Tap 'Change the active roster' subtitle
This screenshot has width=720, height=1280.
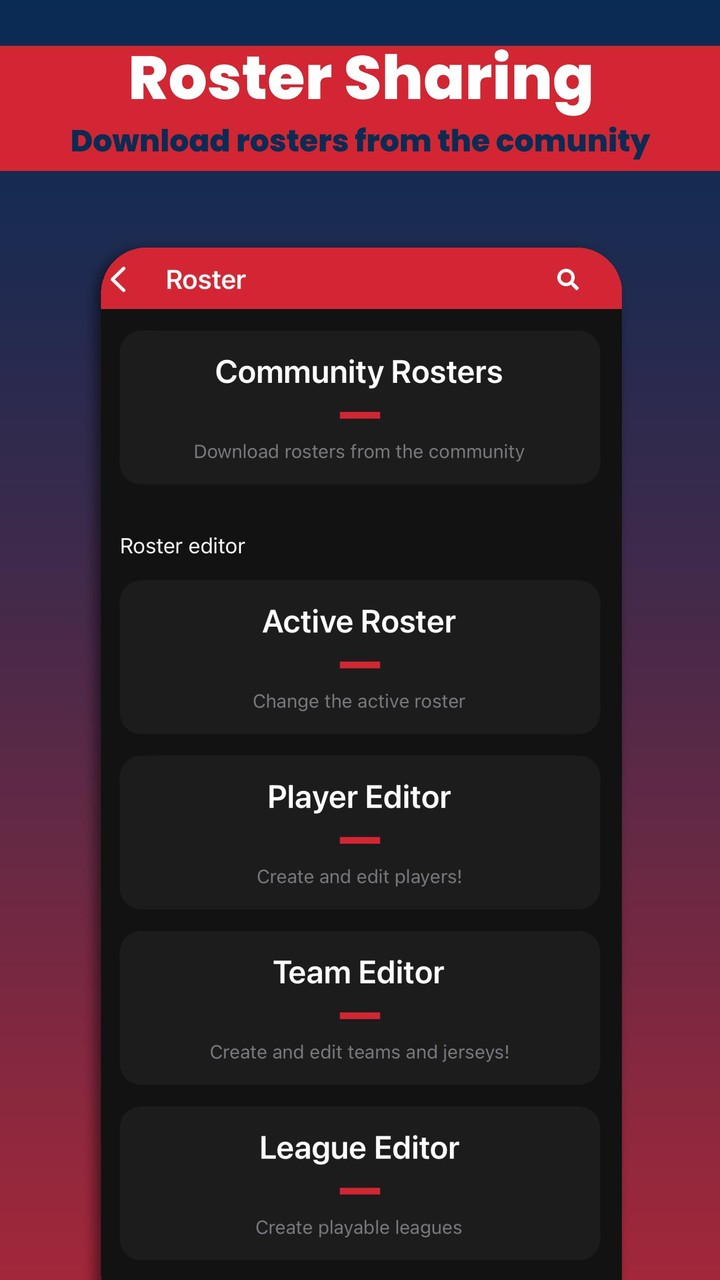click(x=359, y=701)
